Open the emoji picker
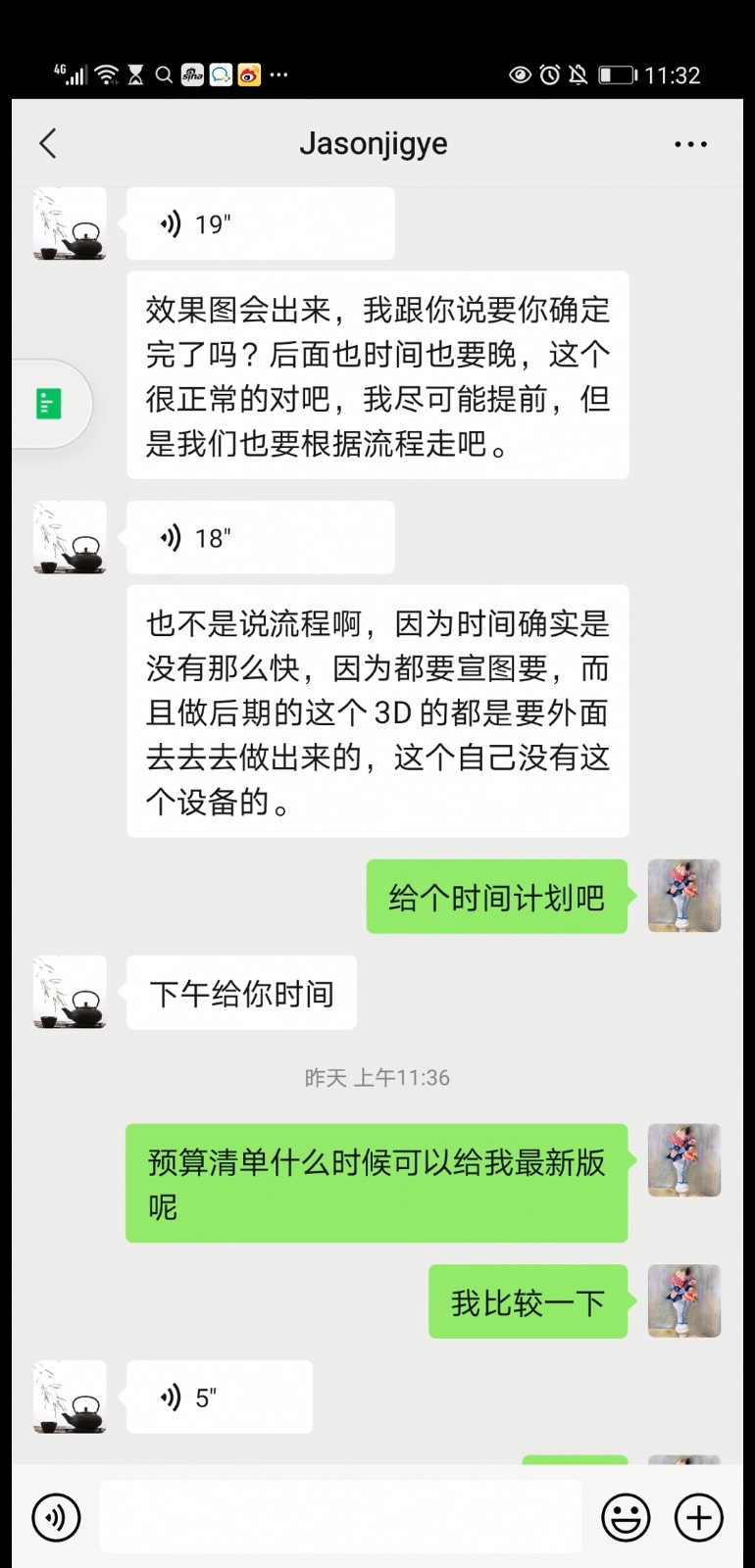The image size is (755, 1568). (x=626, y=1517)
